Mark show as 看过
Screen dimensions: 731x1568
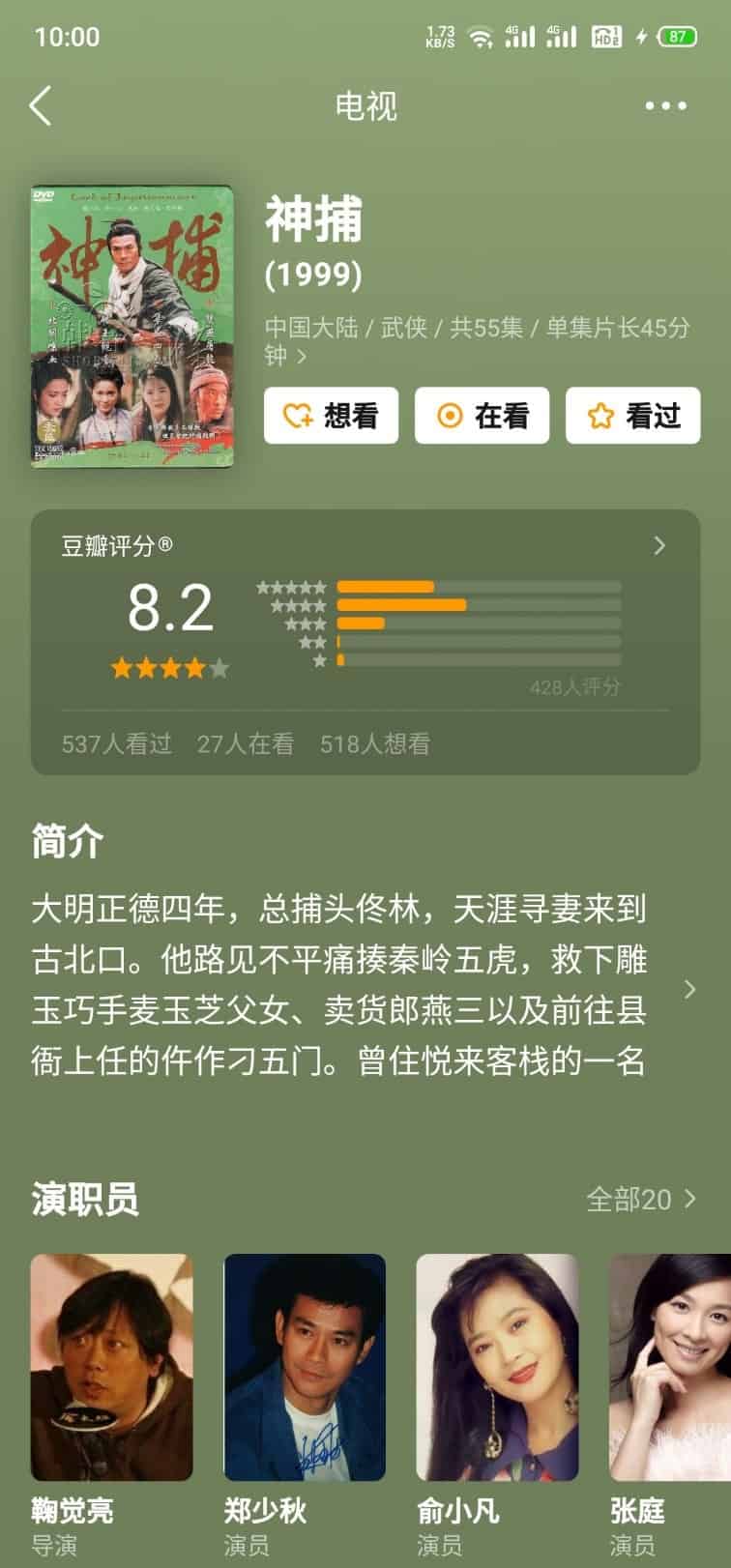(x=632, y=416)
